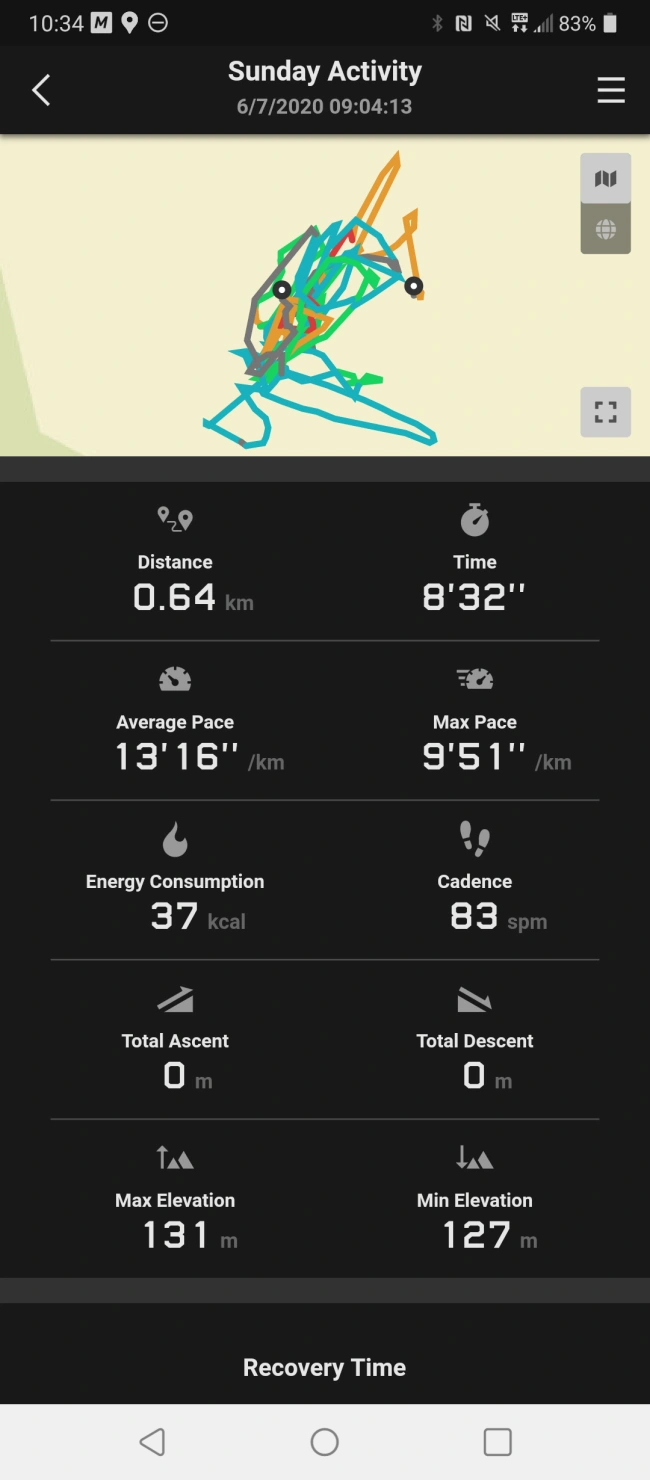The height and width of the screenshot is (1480, 650).
Task: Expand the map to fullscreen
Action: click(x=605, y=412)
